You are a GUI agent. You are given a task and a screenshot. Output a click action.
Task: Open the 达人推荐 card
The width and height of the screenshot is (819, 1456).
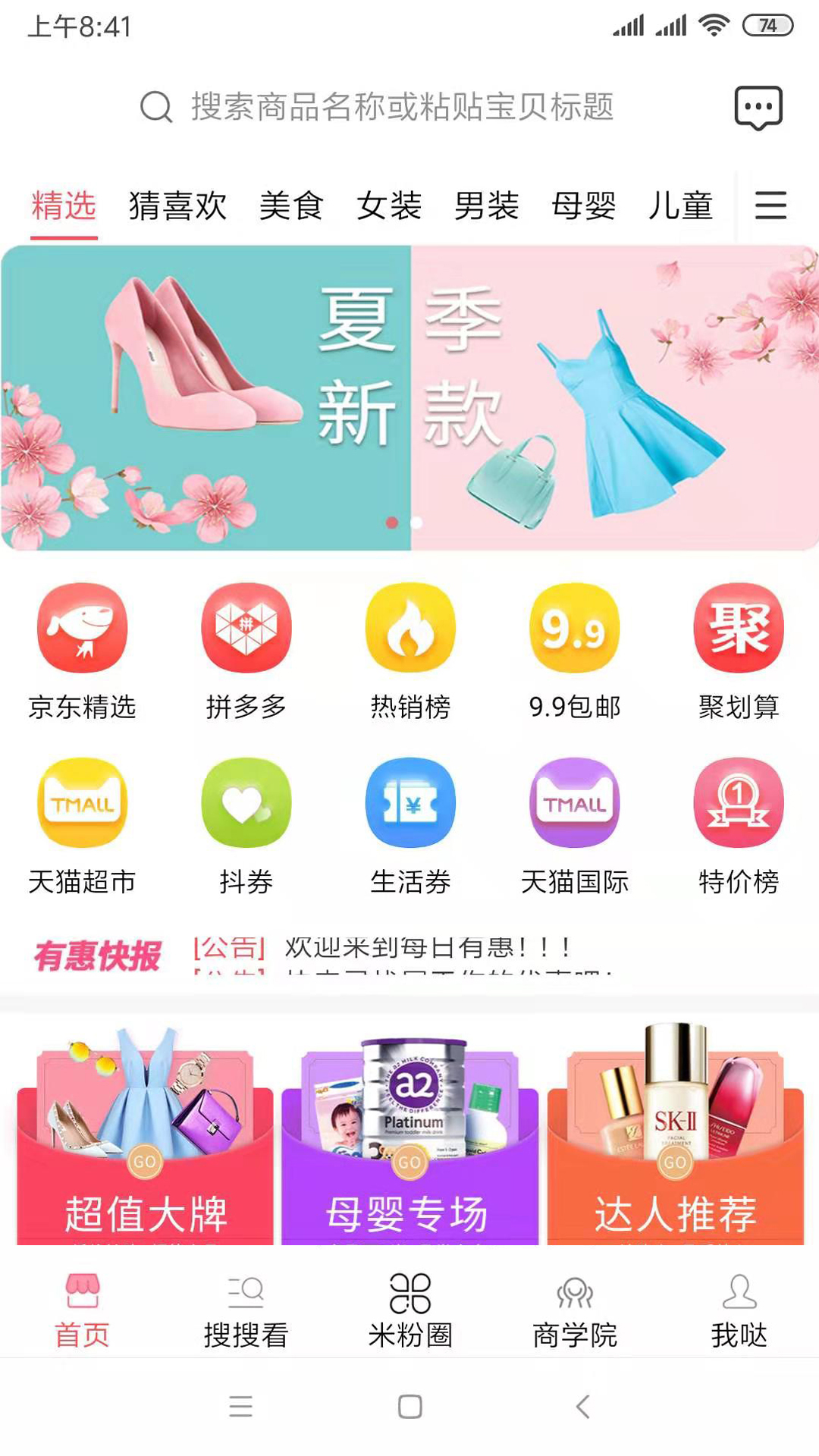coord(675,1137)
